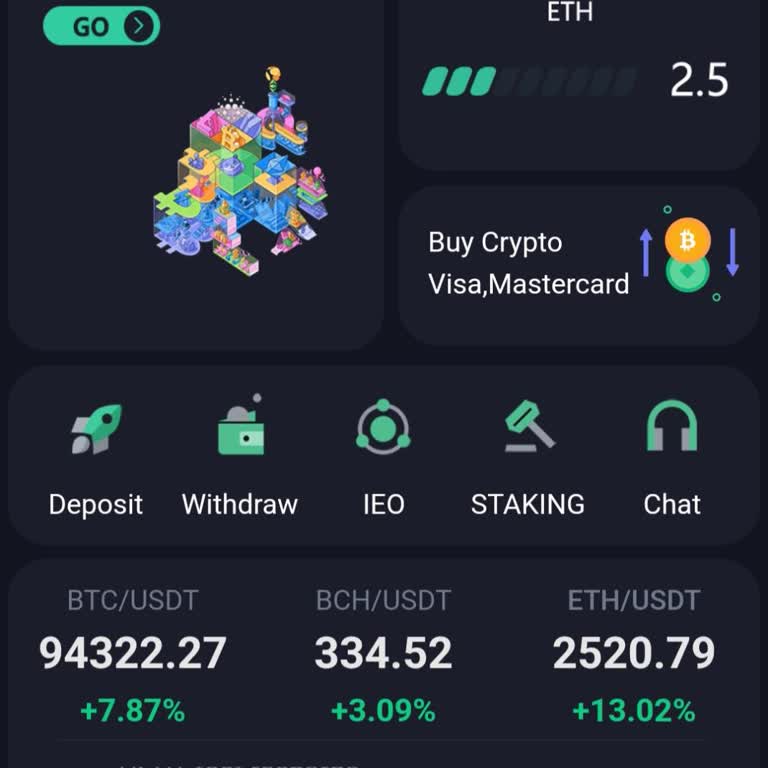Select STAKING
Screen dimensions: 768x768
[528, 458]
